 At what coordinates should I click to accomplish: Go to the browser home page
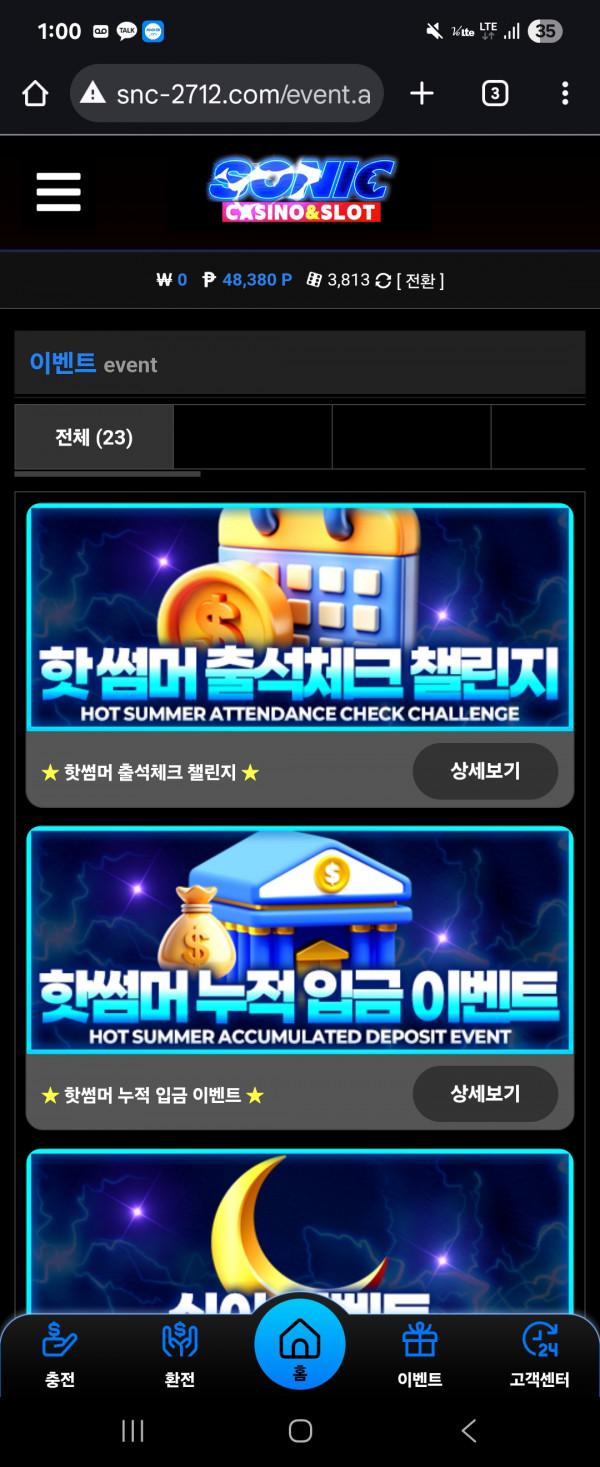[35, 94]
